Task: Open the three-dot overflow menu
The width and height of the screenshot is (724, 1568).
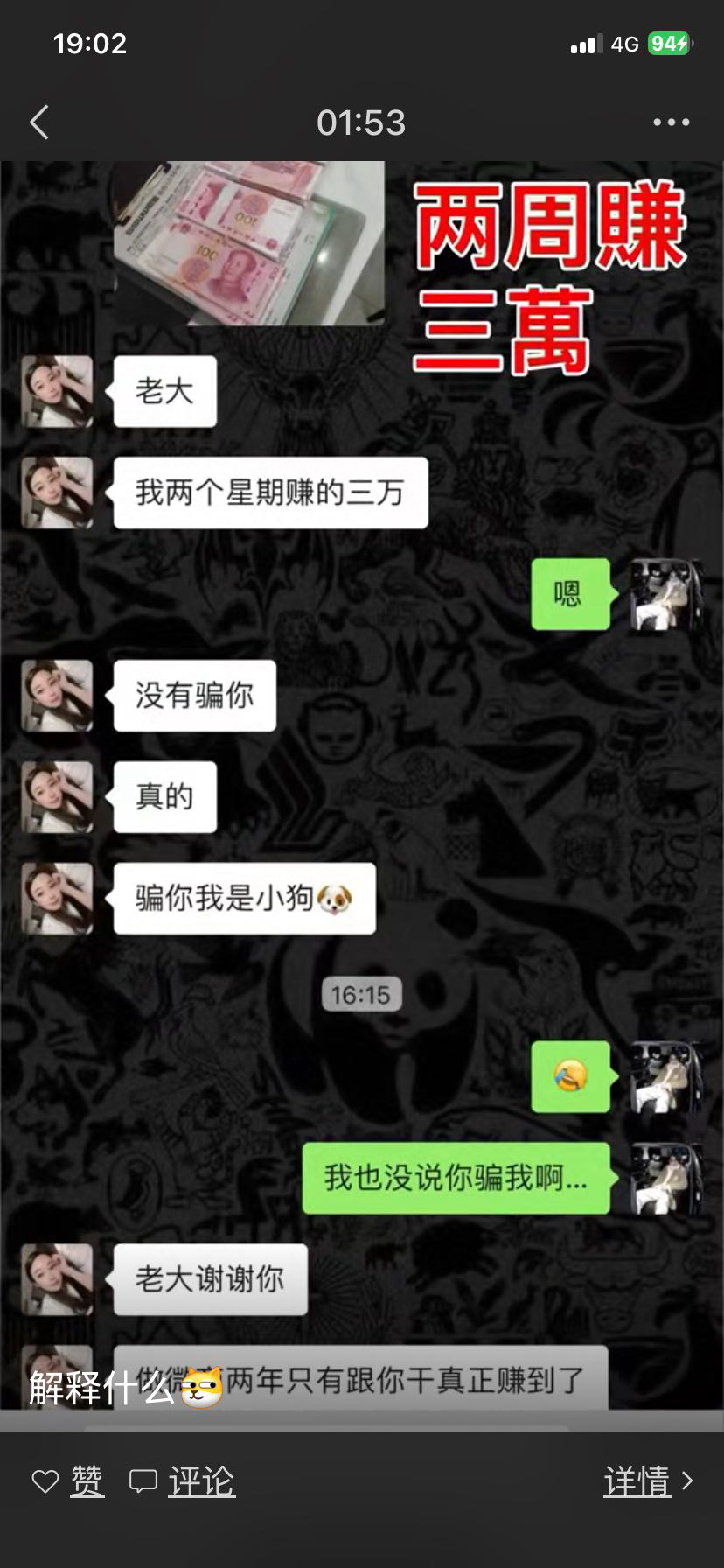Action: tap(671, 122)
